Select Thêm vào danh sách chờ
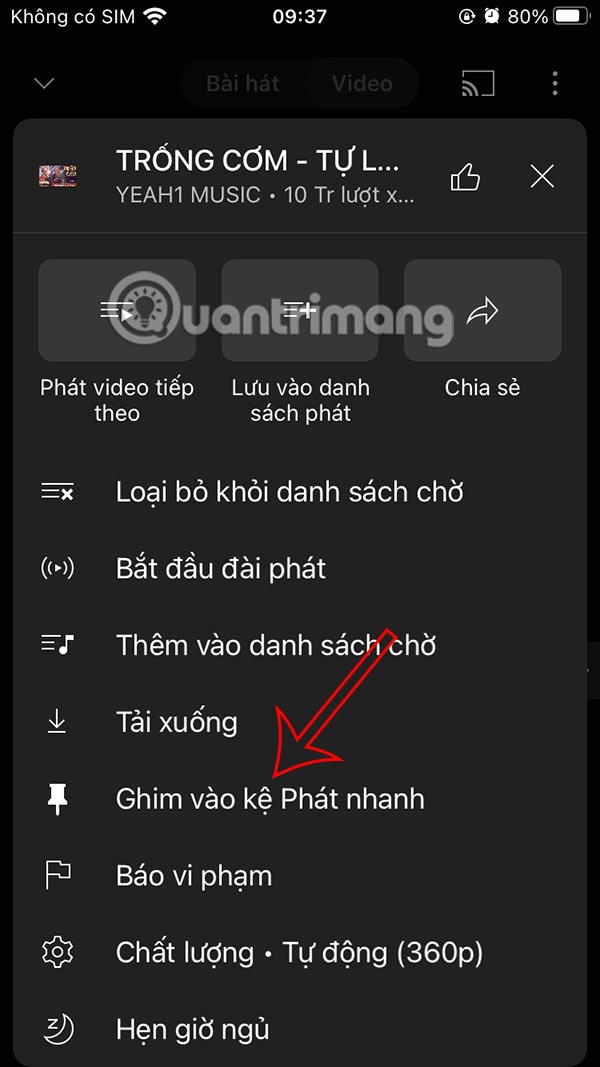 [x=276, y=645]
